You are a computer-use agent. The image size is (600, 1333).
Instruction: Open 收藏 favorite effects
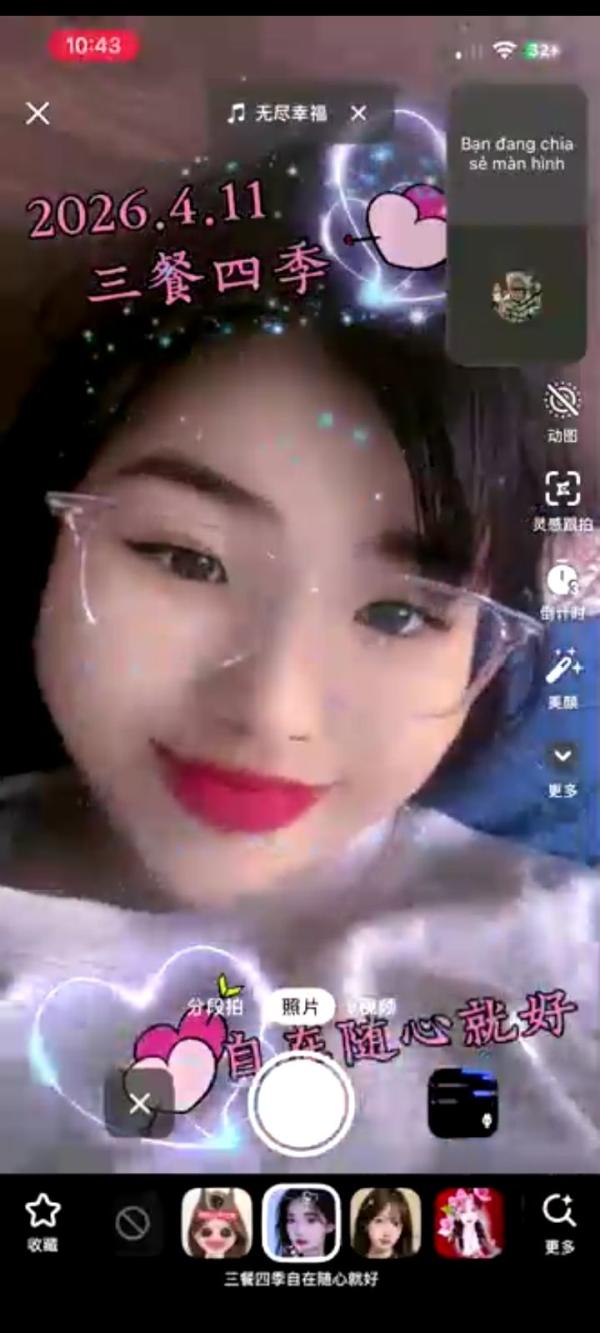(x=43, y=1221)
